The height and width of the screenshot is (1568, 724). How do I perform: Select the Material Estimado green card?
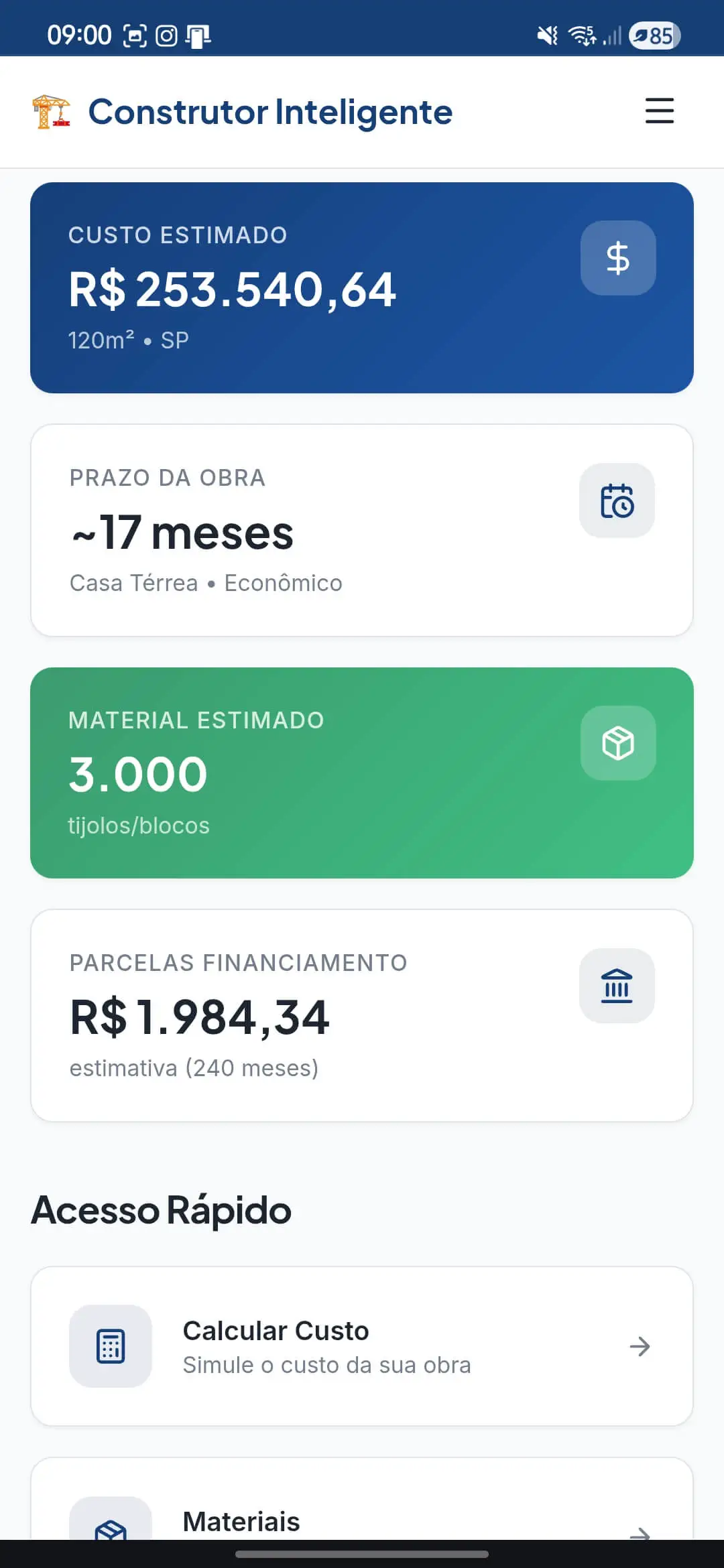tap(362, 772)
